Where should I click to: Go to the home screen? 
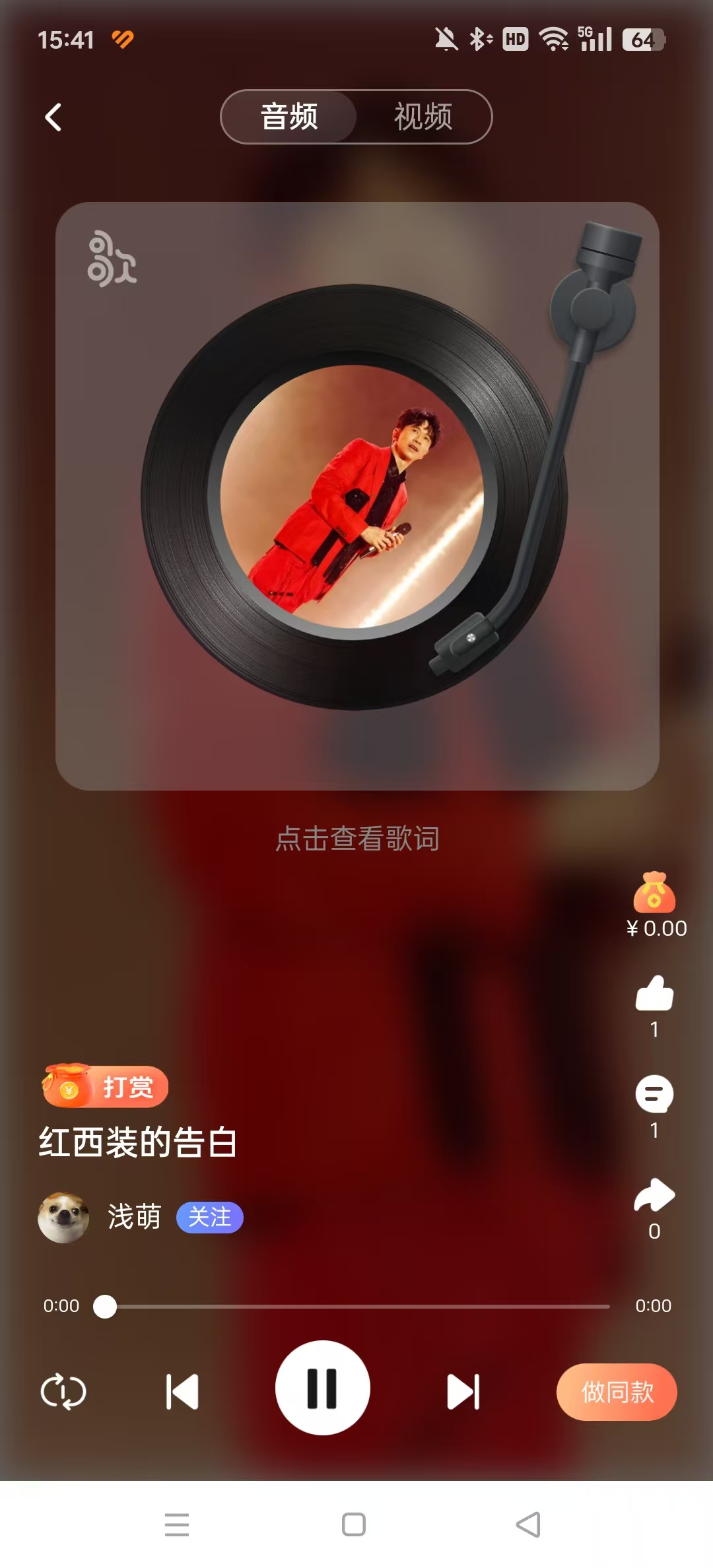(x=354, y=1524)
